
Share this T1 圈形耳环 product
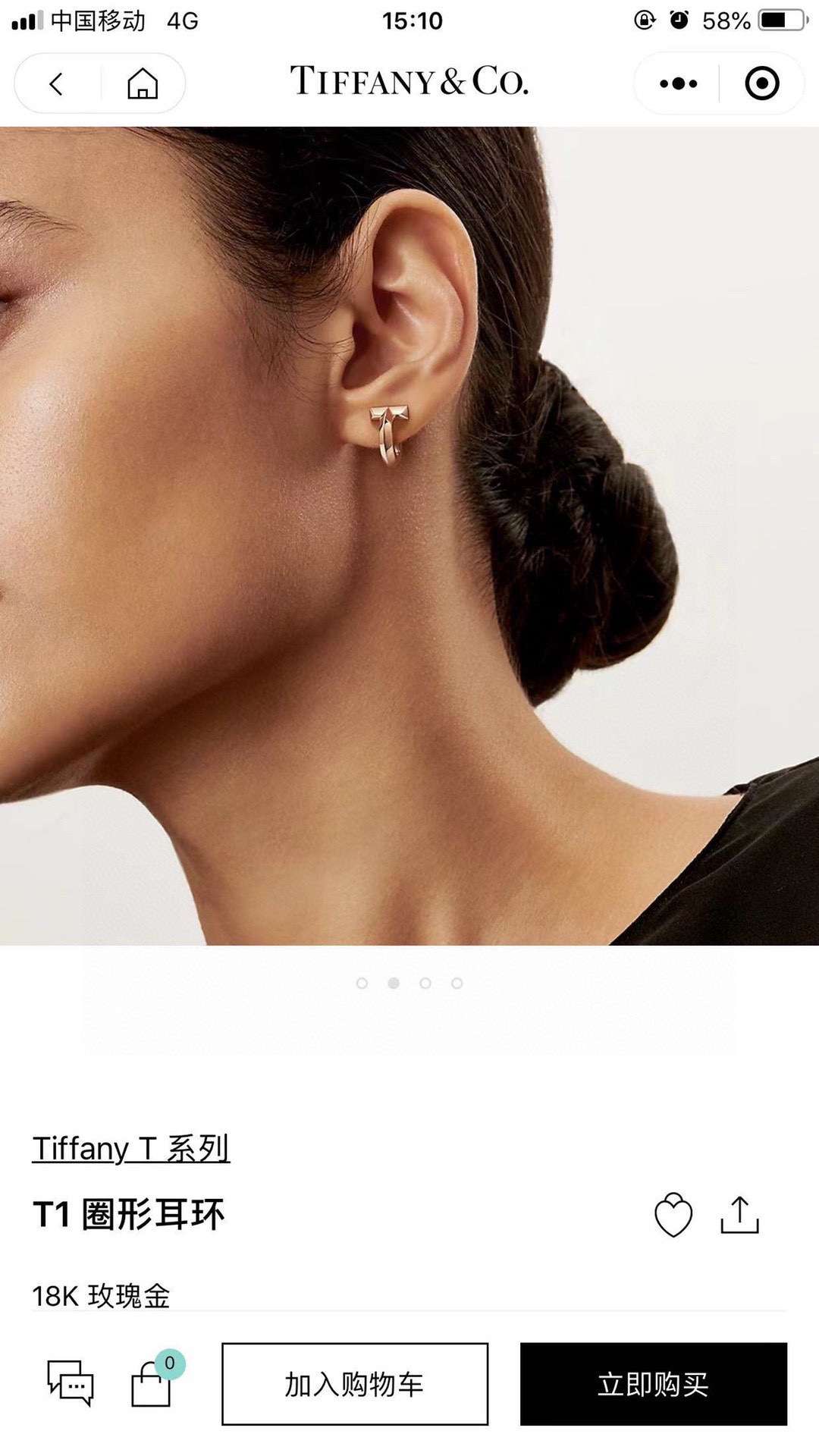(x=739, y=1215)
